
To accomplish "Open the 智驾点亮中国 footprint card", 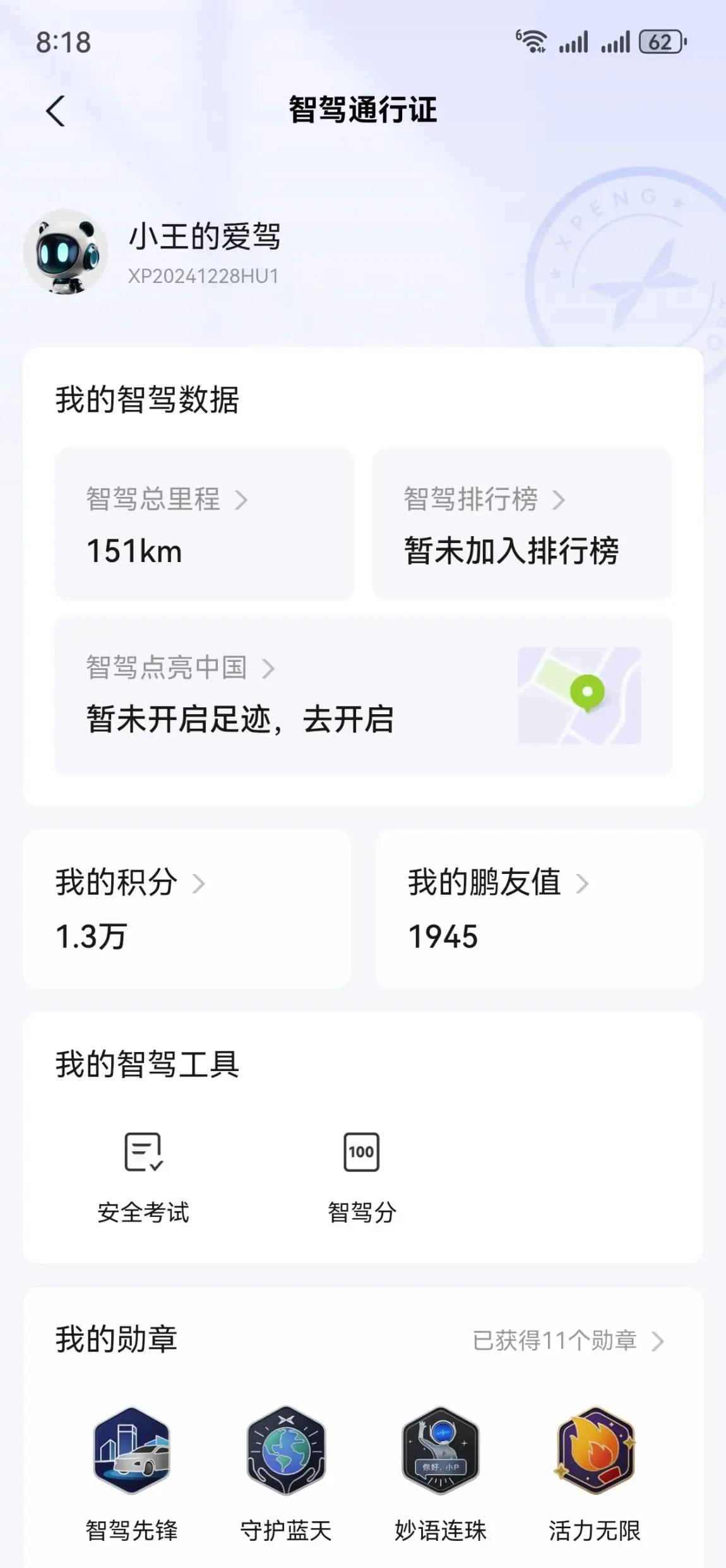I will pyautogui.click(x=363, y=695).
